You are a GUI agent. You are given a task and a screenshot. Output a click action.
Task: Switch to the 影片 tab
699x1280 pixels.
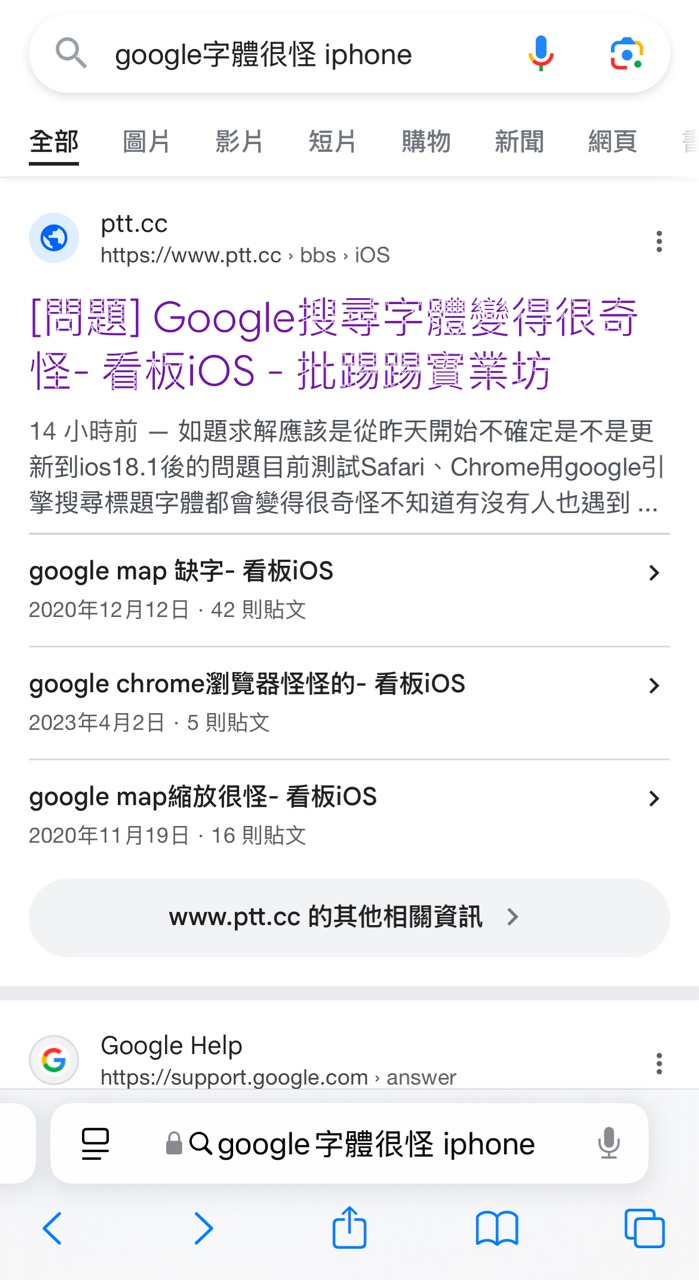click(239, 141)
